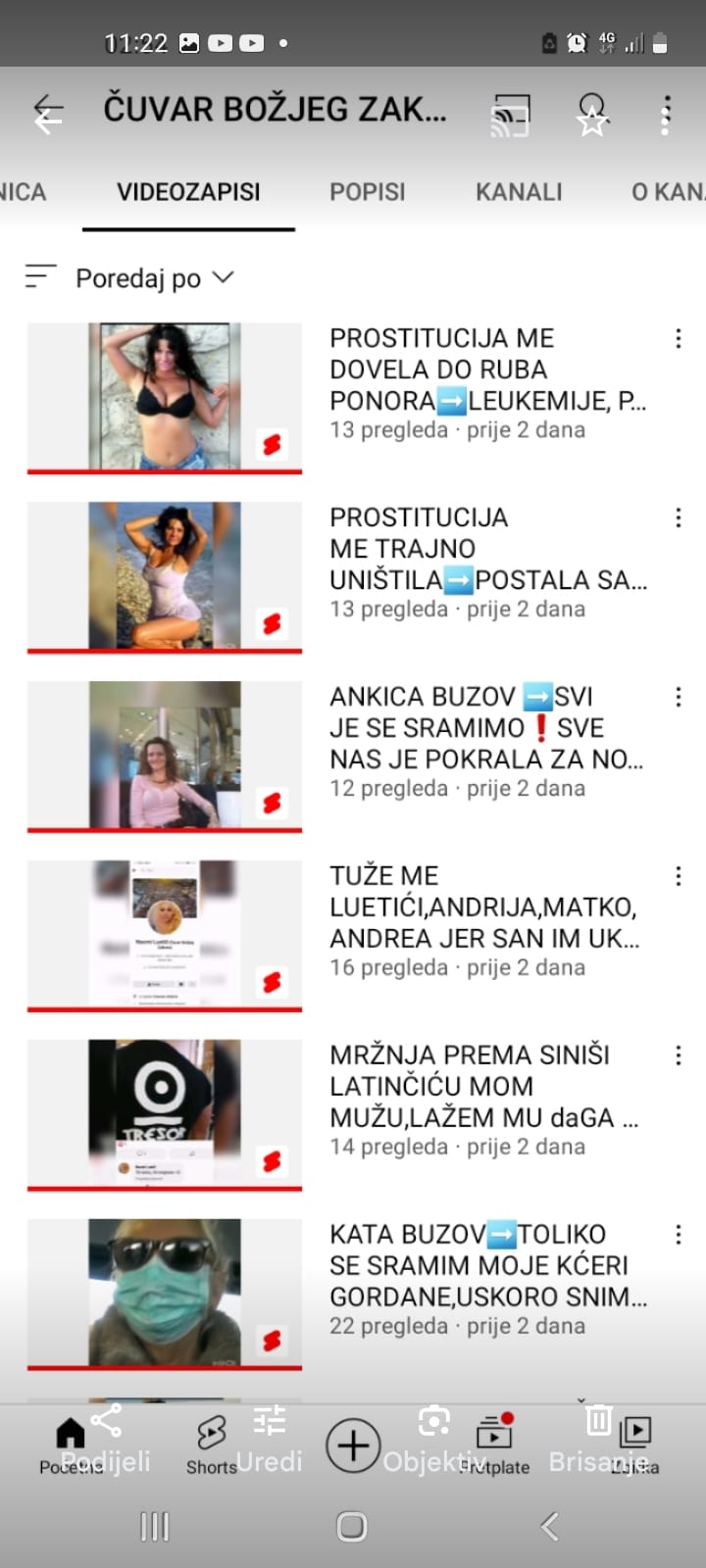Open options for the ANKICA BUZOV video

coord(678,698)
